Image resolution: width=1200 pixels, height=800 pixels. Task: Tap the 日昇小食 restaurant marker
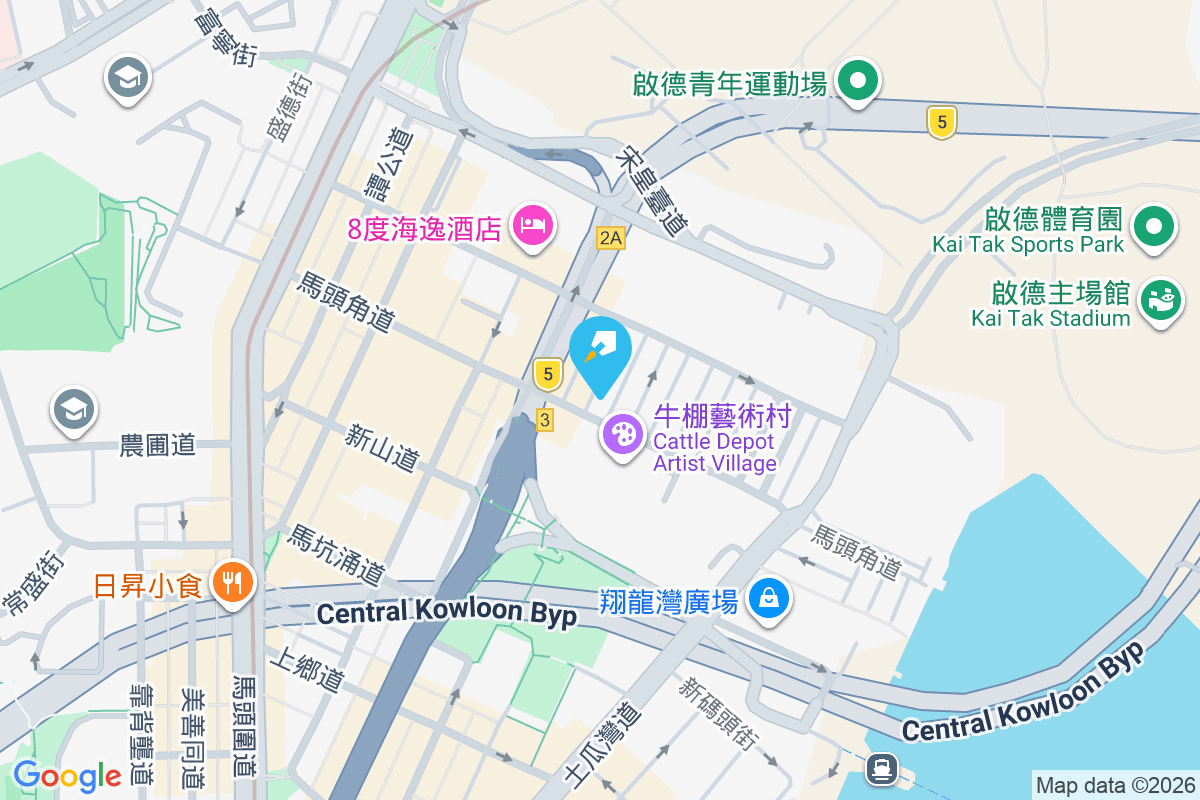pyautogui.click(x=233, y=582)
